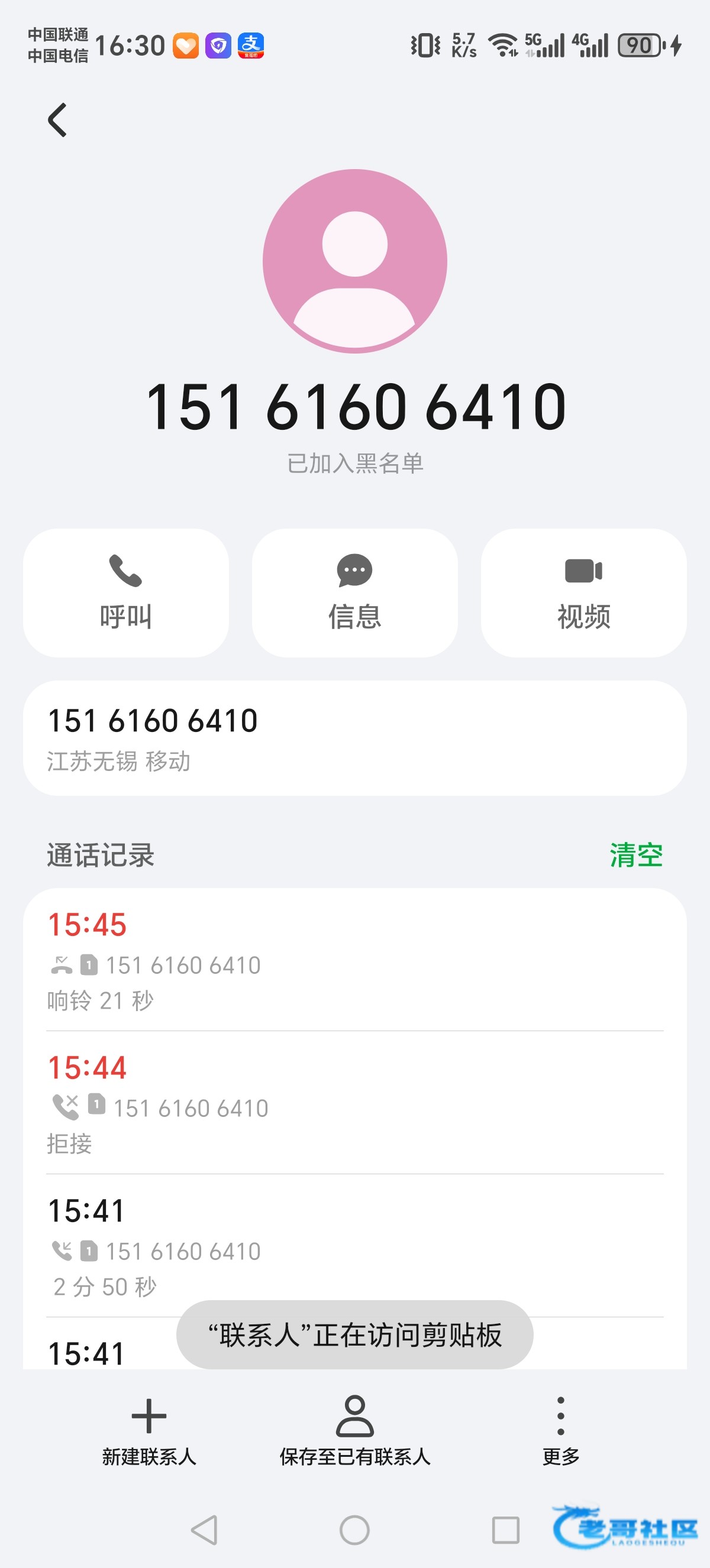Tap the 江苏无锡 移动 number row
The width and height of the screenshot is (710, 1568).
pyautogui.click(x=354, y=738)
